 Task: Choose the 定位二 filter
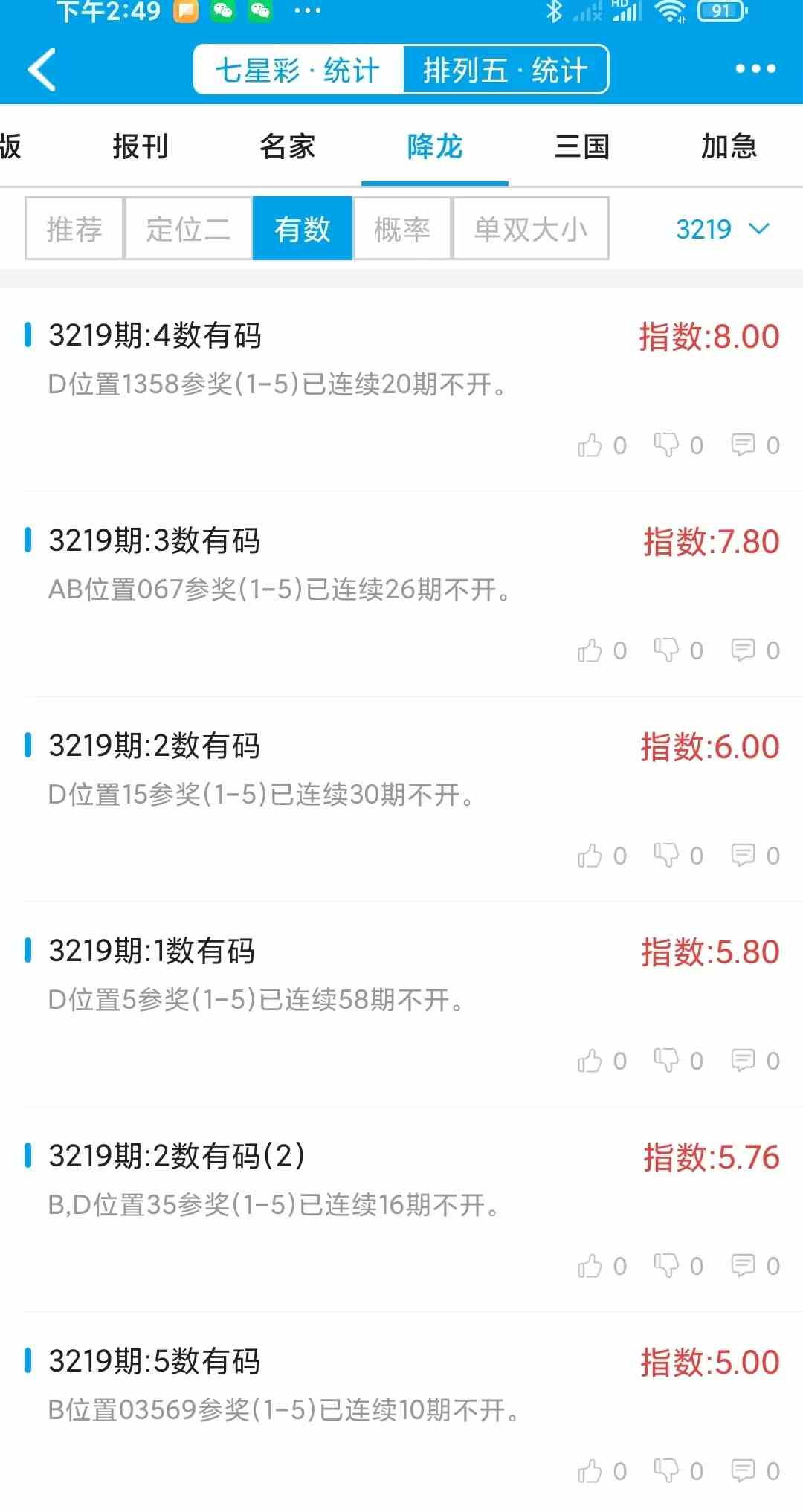[x=188, y=229]
